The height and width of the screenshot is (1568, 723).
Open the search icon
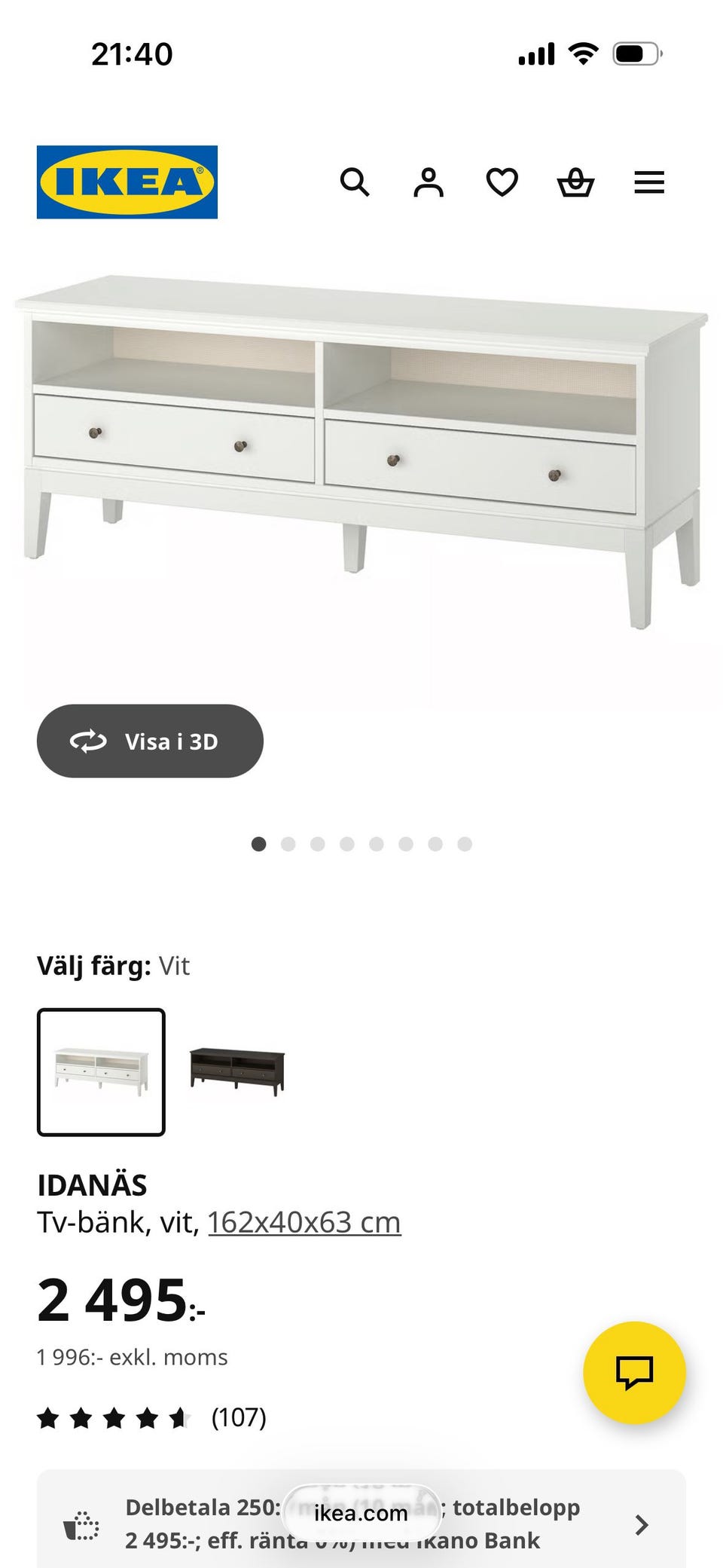[354, 182]
